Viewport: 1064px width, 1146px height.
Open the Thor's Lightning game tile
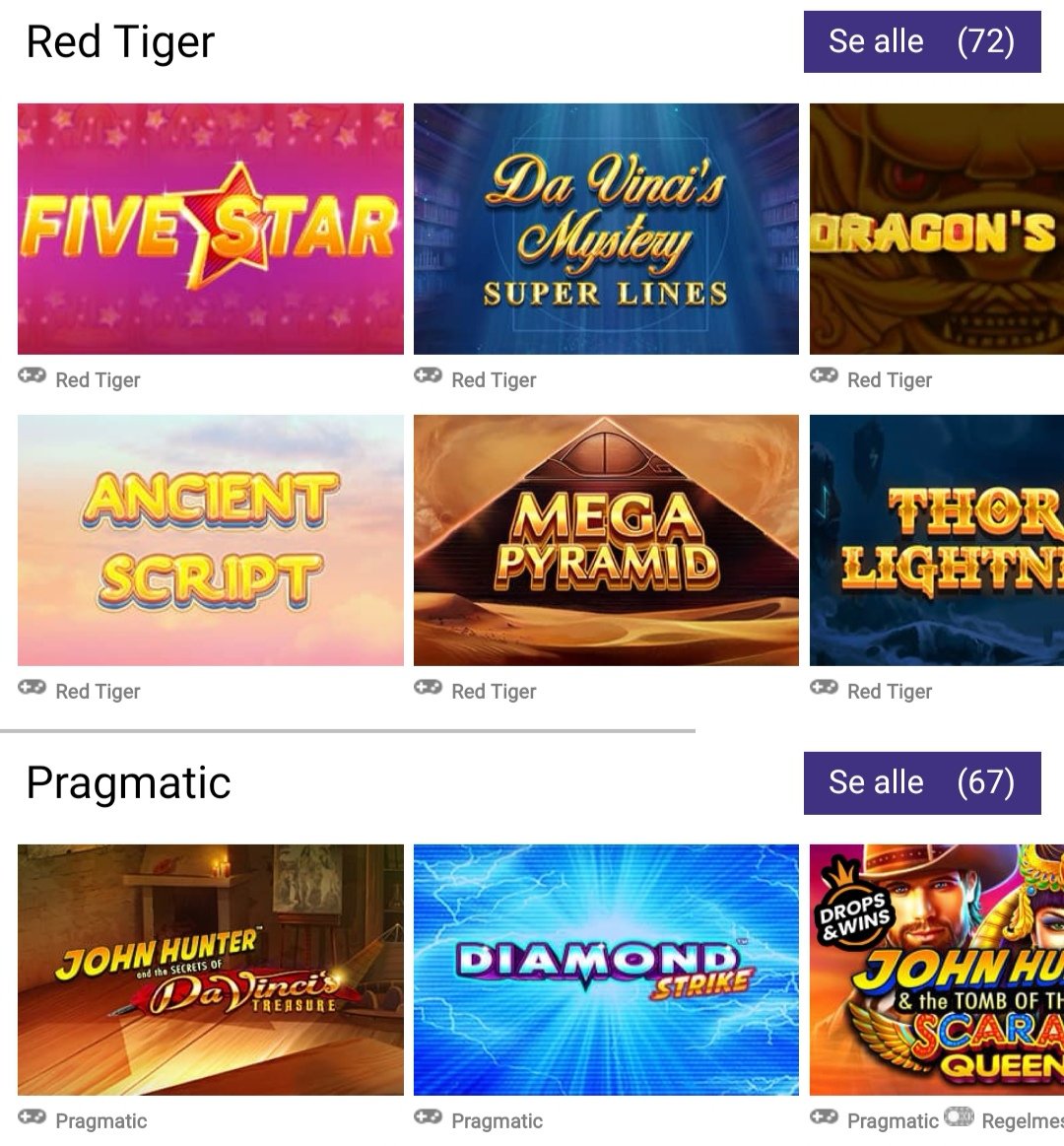point(936,540)
